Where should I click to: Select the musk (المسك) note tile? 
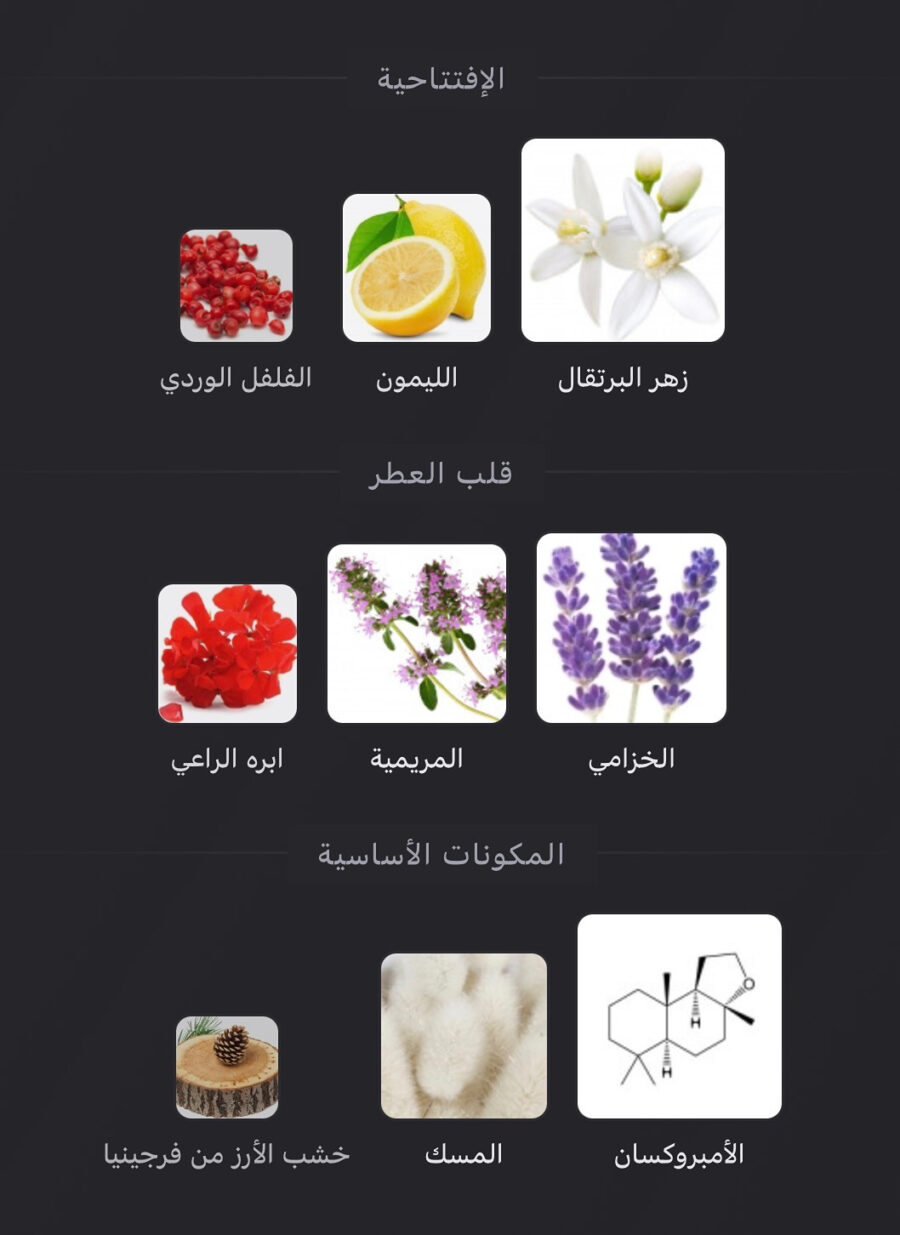pos(464,1036)
